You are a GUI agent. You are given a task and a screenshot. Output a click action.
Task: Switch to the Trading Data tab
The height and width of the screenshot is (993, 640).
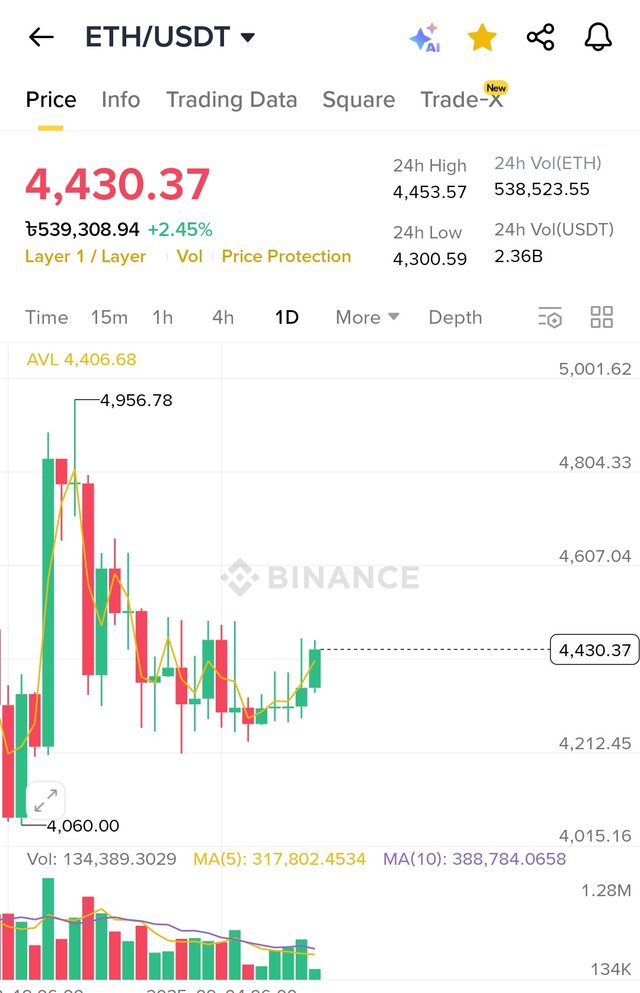coord(231,100)
